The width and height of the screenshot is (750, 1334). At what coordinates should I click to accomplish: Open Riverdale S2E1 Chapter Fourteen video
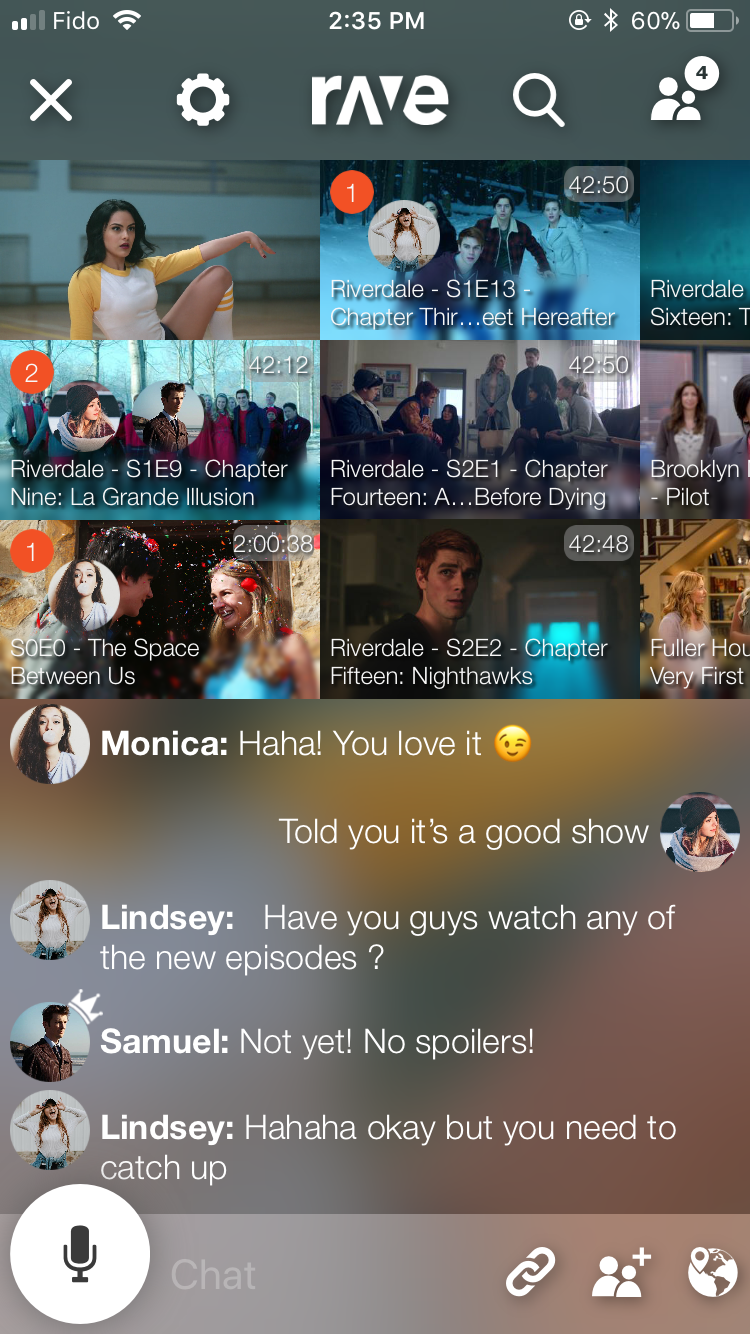pyautogui.click(x=479, y=430)
